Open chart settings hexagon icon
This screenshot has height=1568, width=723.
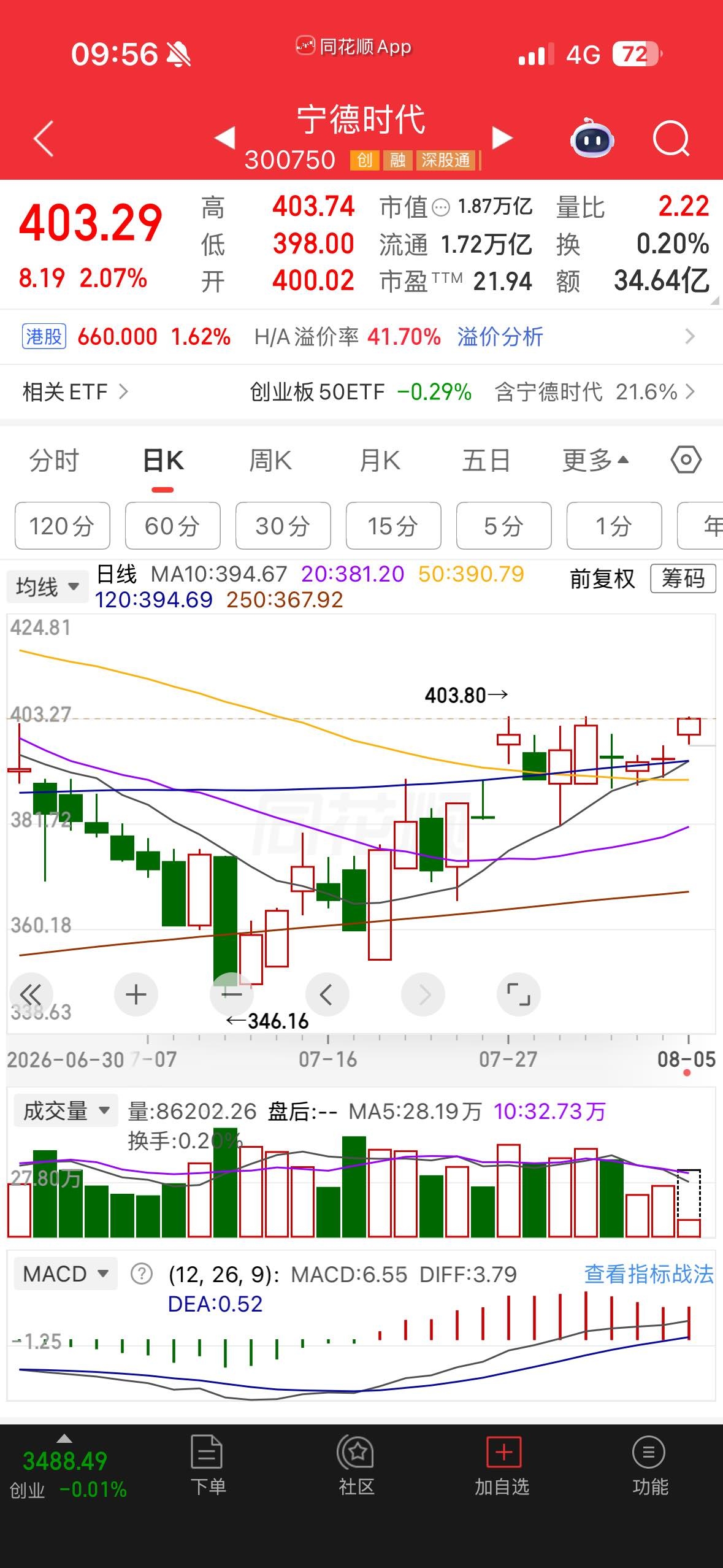pyautogui.click(x=686, y=459)
